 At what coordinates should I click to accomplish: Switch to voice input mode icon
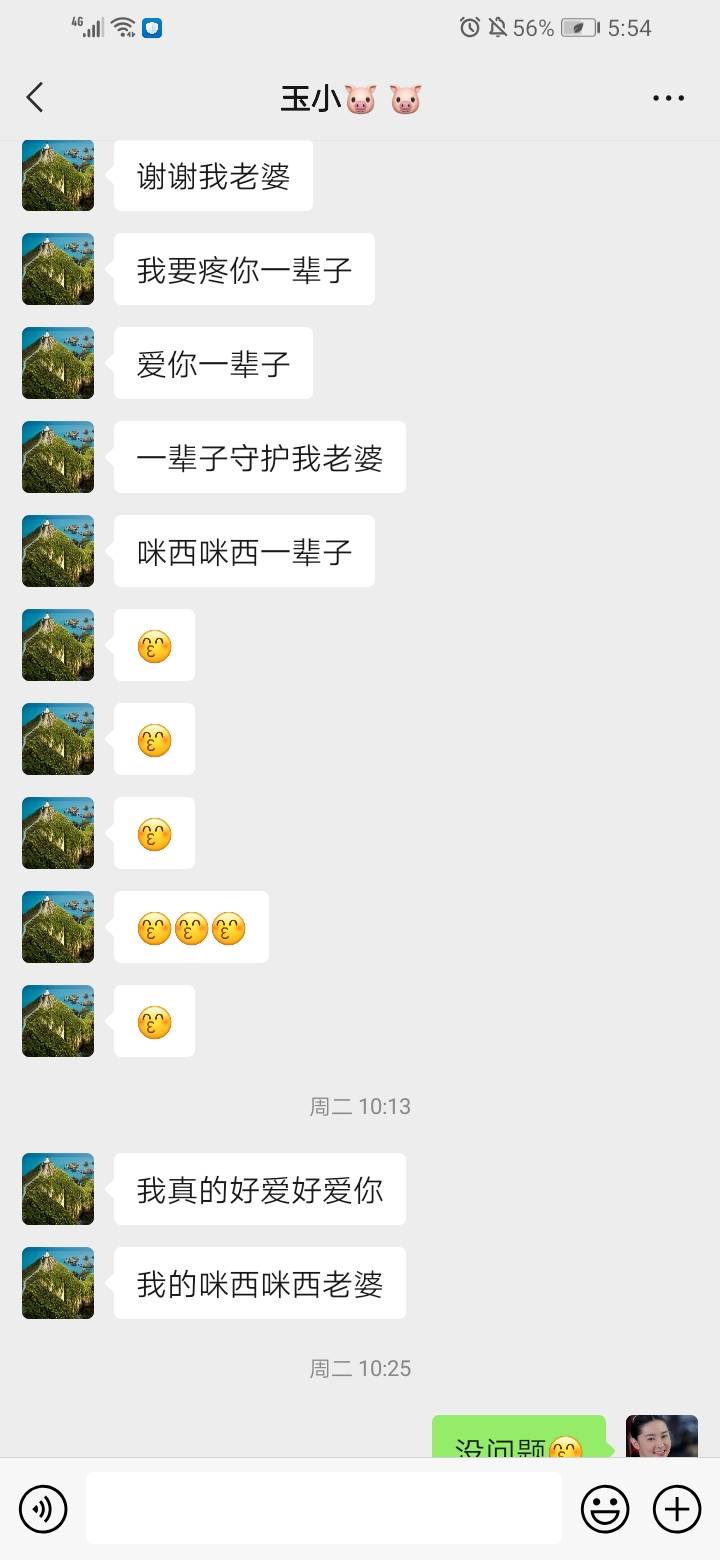[x=42, y=1508]
